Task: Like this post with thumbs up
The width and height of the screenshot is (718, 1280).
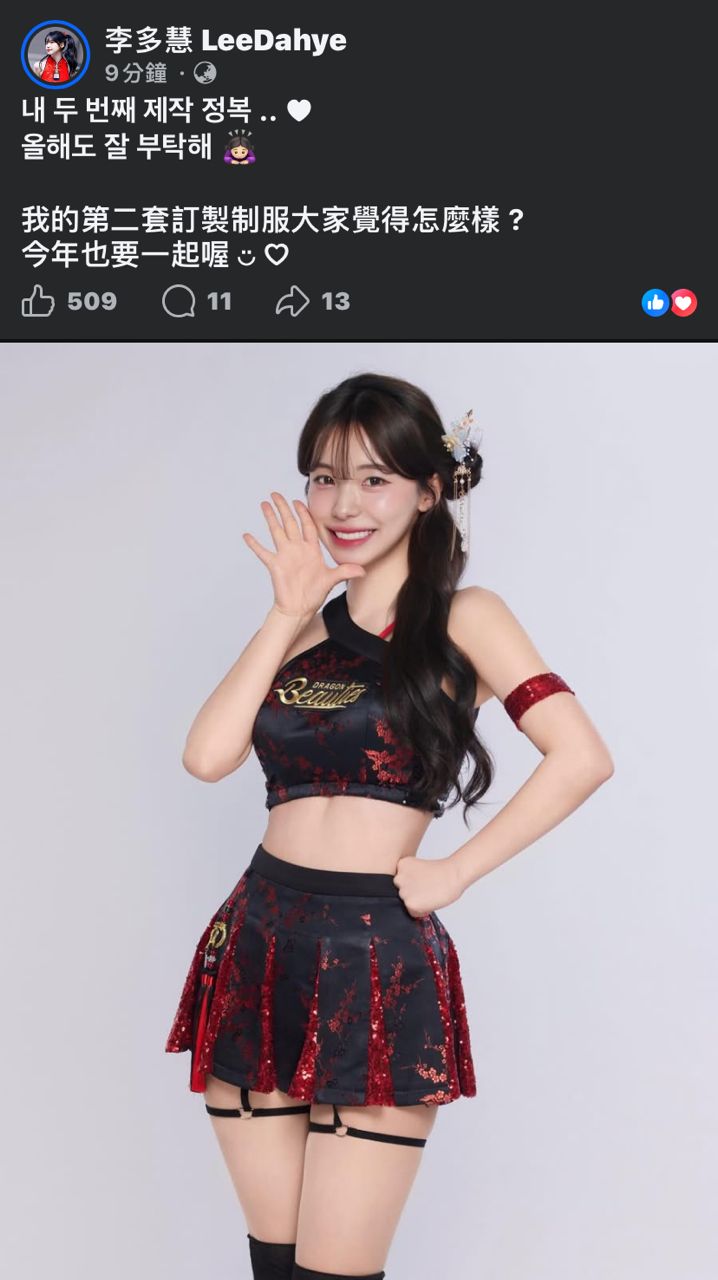Action: coord(39,301)
